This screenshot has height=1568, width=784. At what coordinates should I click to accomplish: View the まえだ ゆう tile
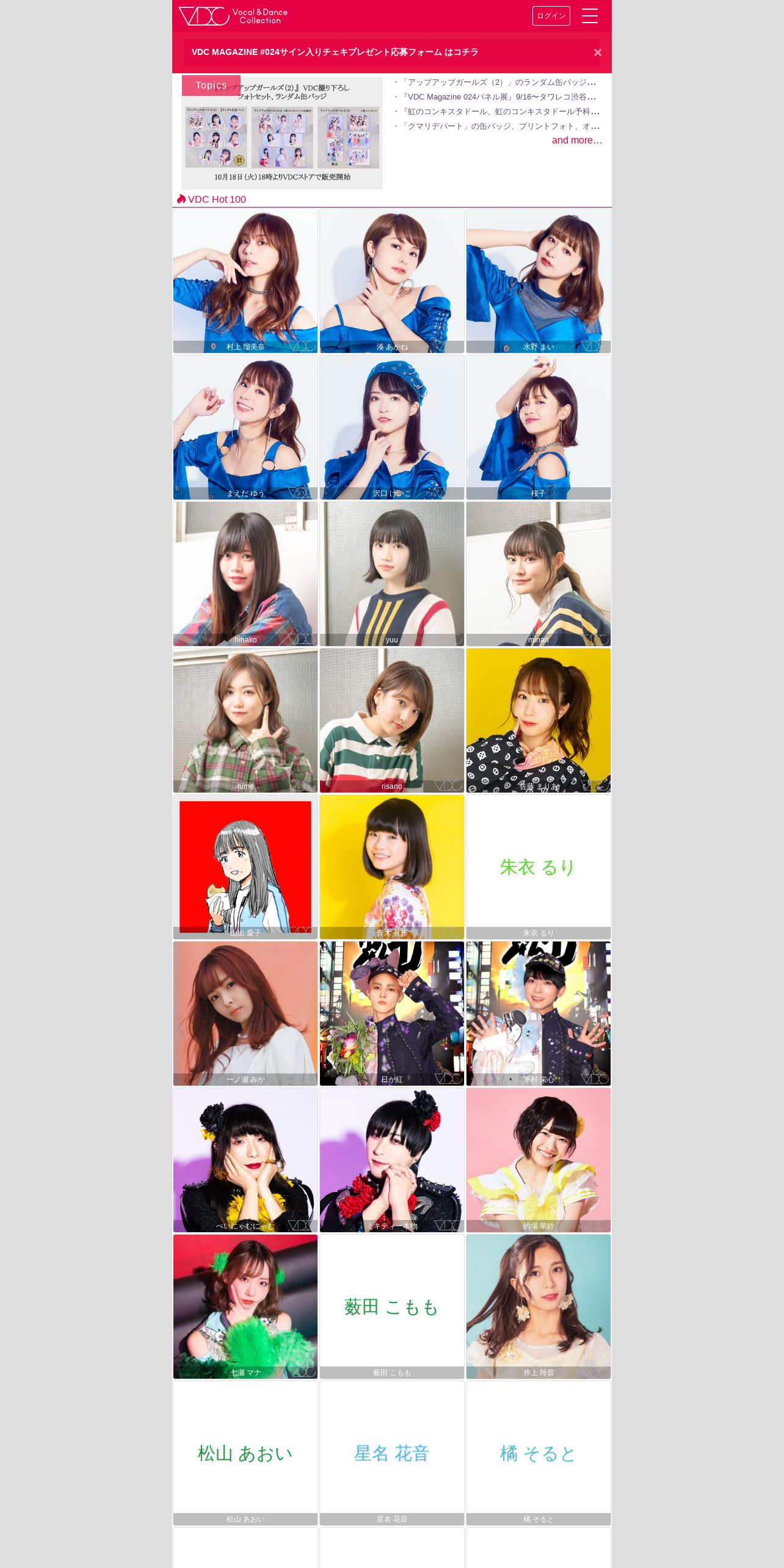245,427
